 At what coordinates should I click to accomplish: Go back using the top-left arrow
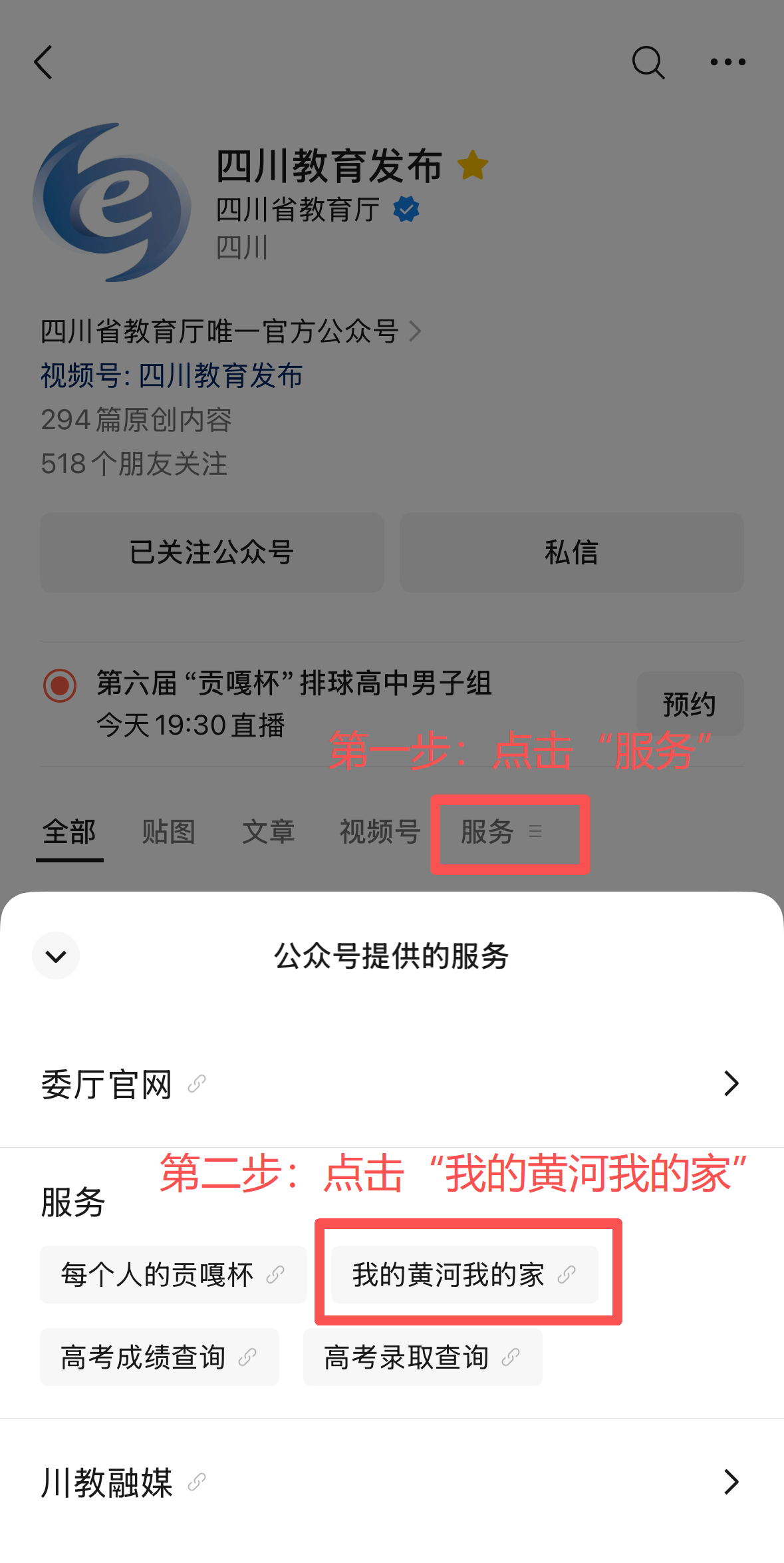click(44, 63)
